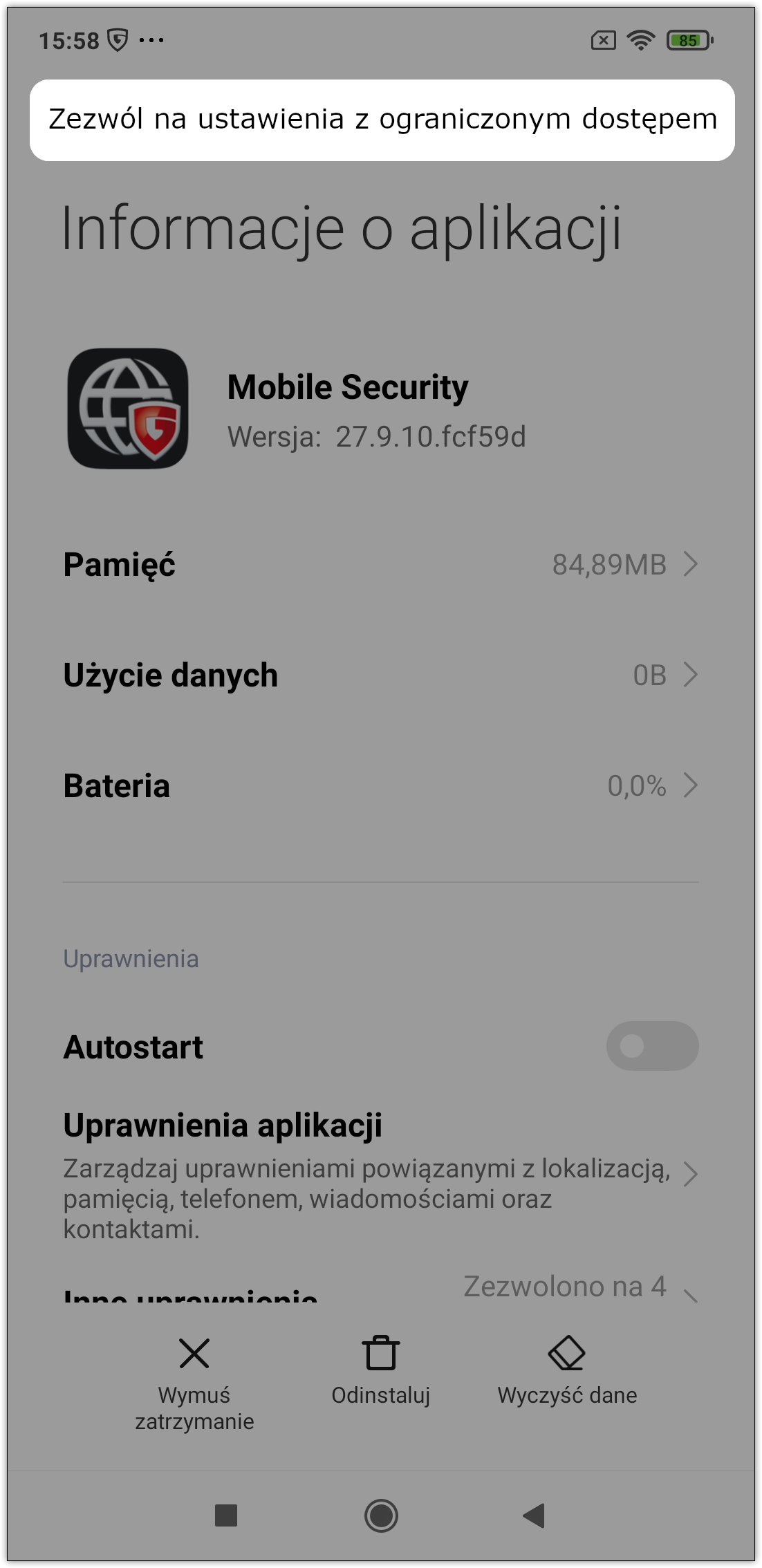Tap Wymuś zatrzymanie button
The image size is (762, 1568).
[194, 1383]
